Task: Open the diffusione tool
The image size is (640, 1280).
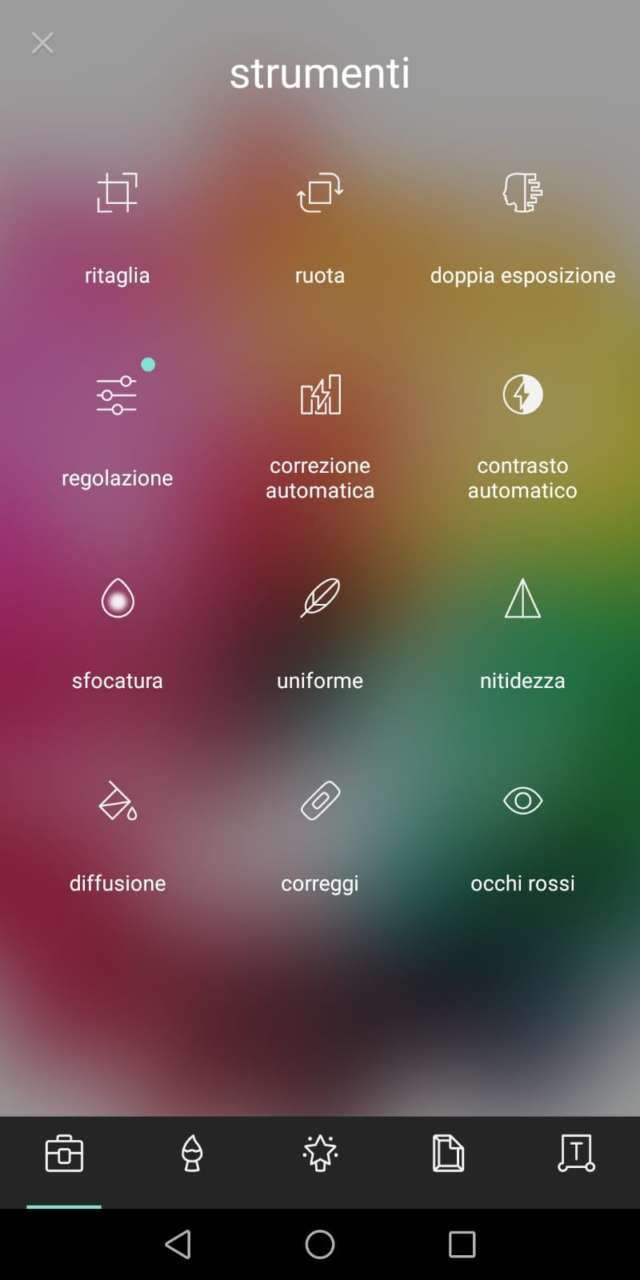Action: 117,802
